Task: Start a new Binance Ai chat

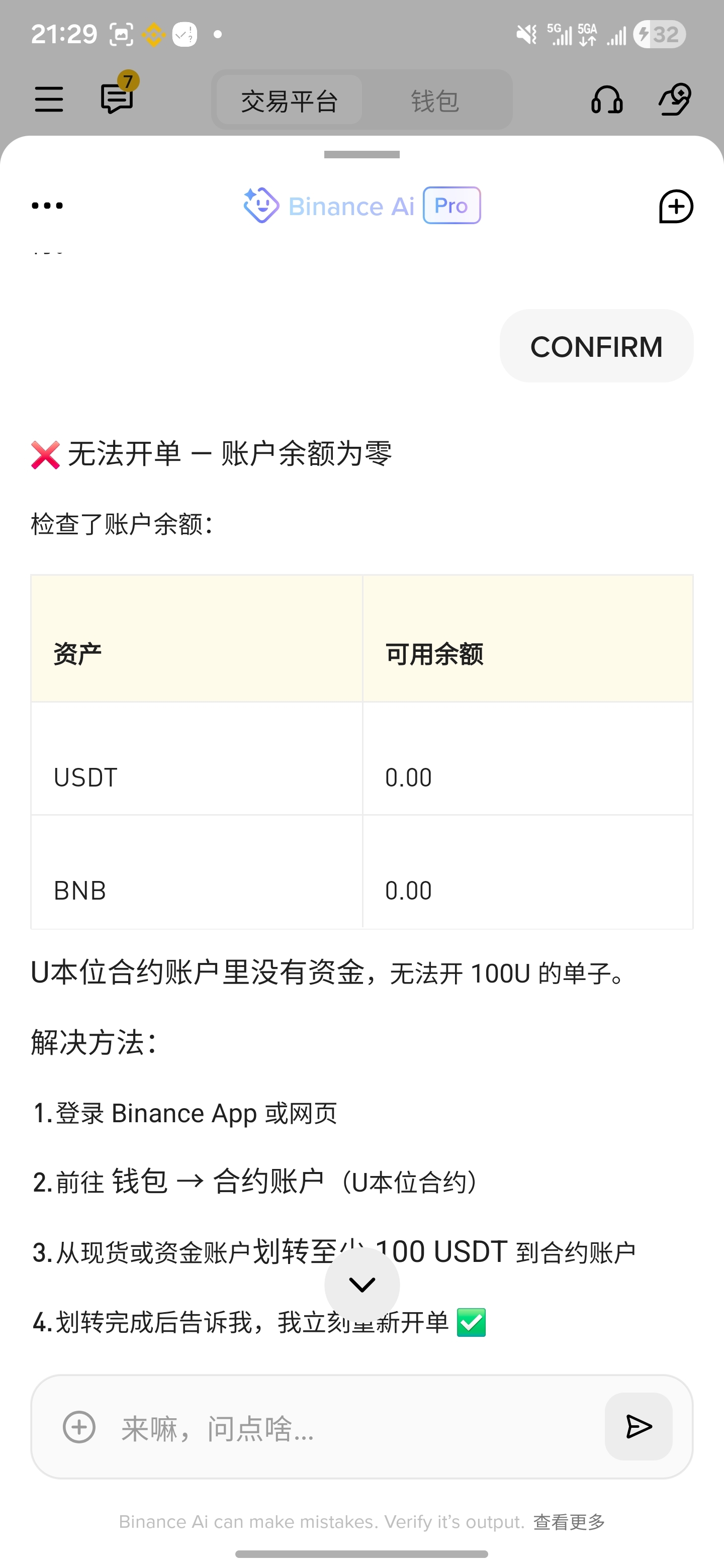Action: tap(676, 207)
